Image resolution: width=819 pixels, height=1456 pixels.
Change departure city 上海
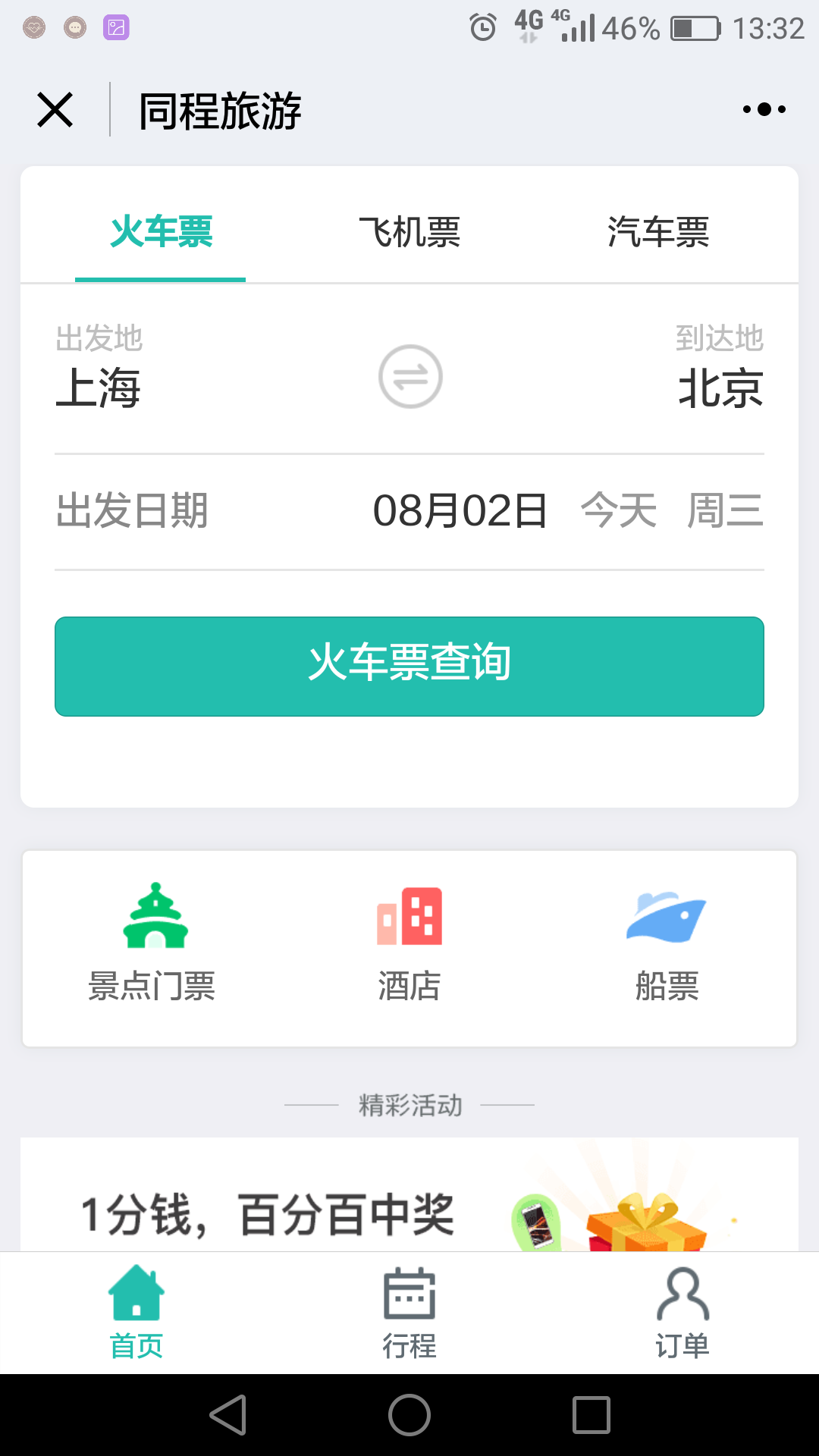[x=99, y=387]
